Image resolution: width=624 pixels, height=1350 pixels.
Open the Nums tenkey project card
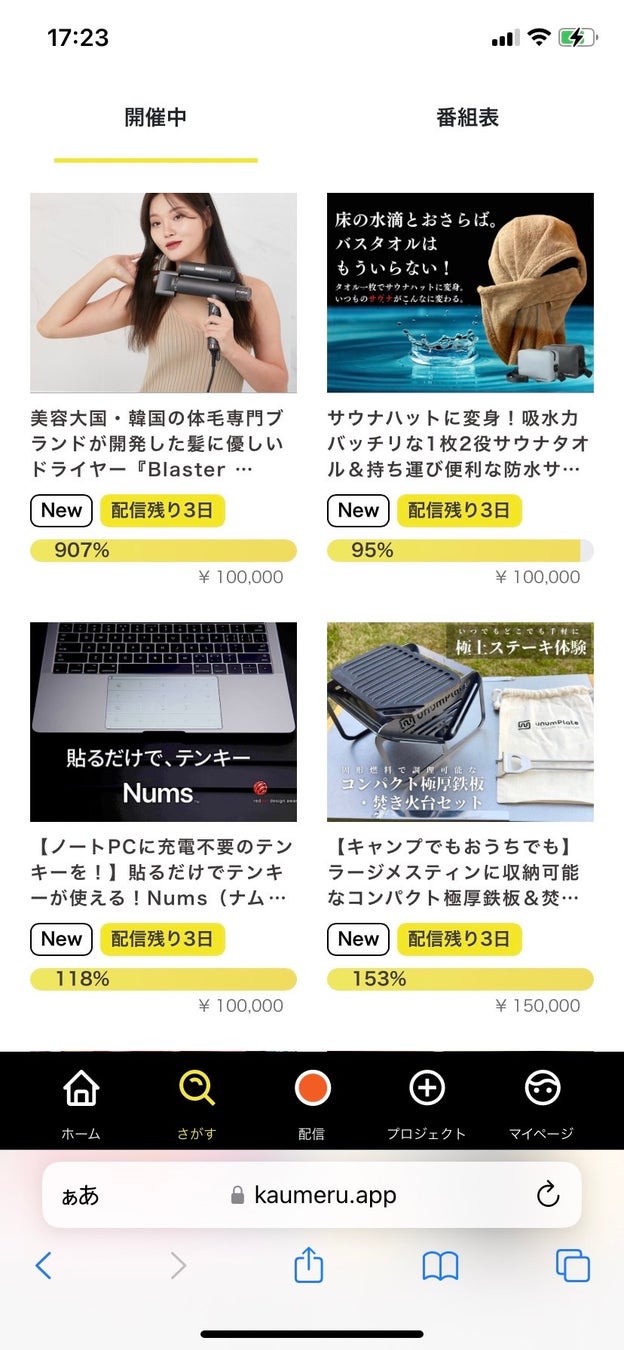(163, 819)
